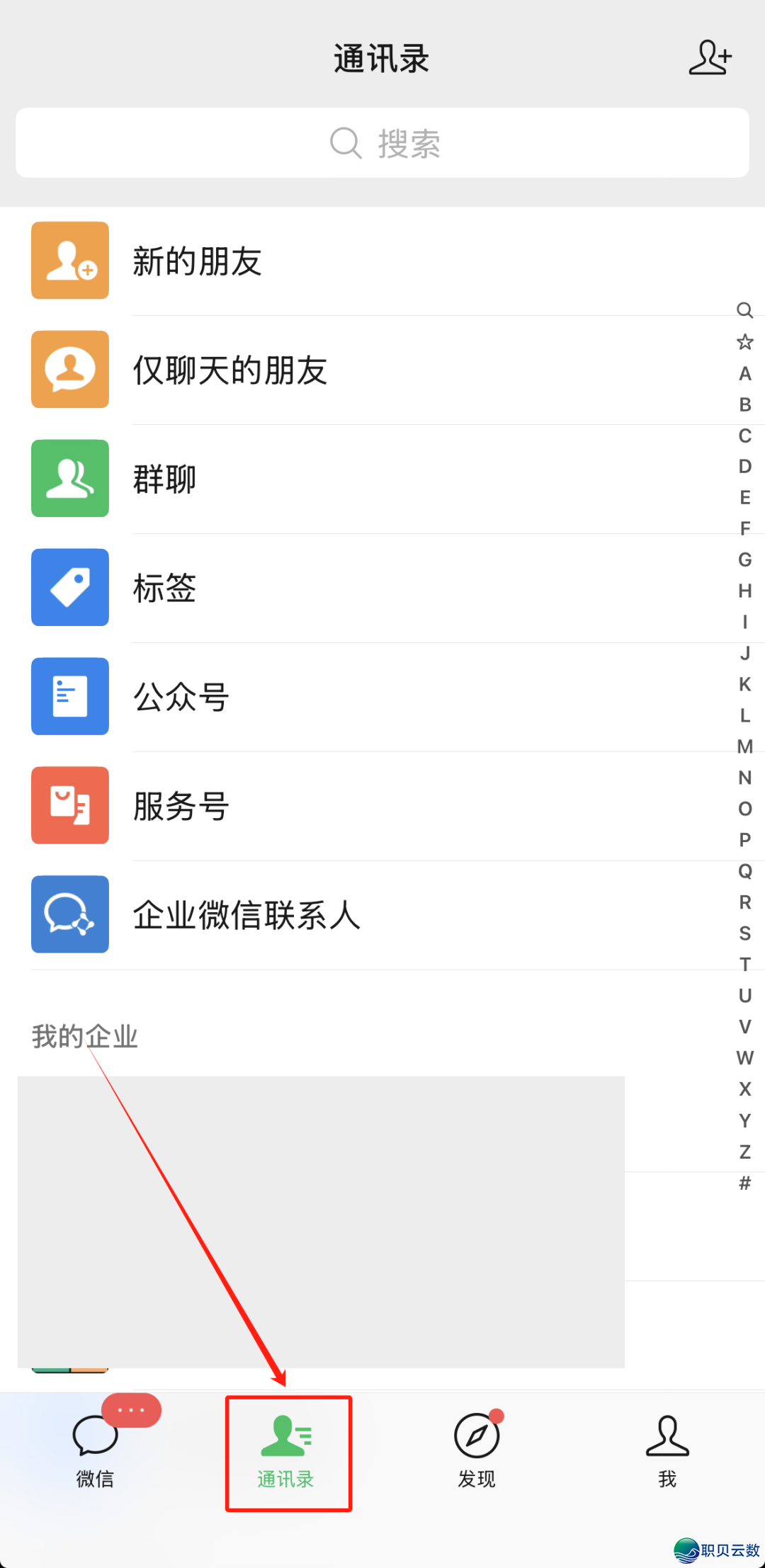Open 公众号 official accounts

point(382,698)
